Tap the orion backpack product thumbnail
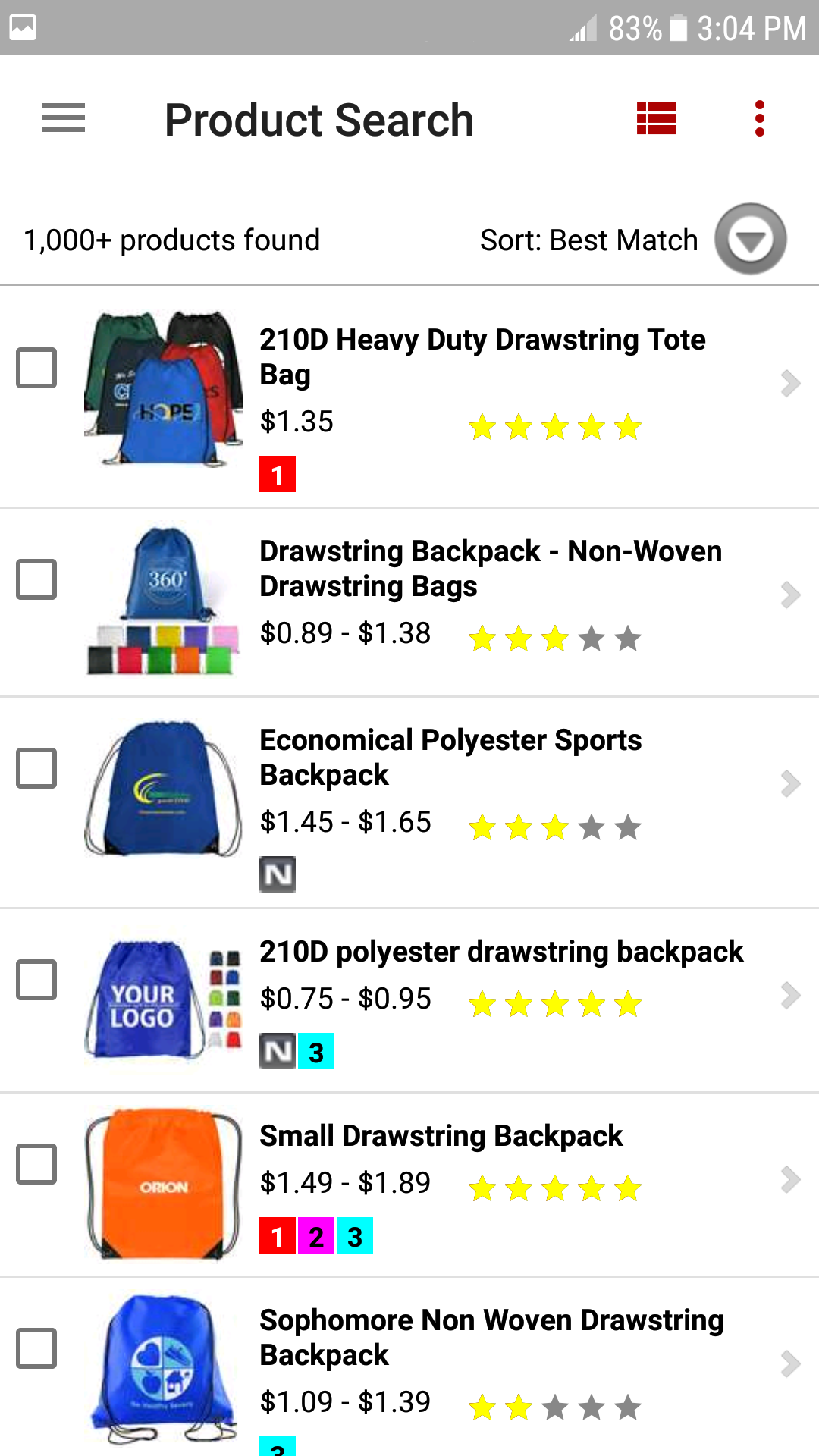Viewport: 819px width, 1456px height. tap(162, 1183)
